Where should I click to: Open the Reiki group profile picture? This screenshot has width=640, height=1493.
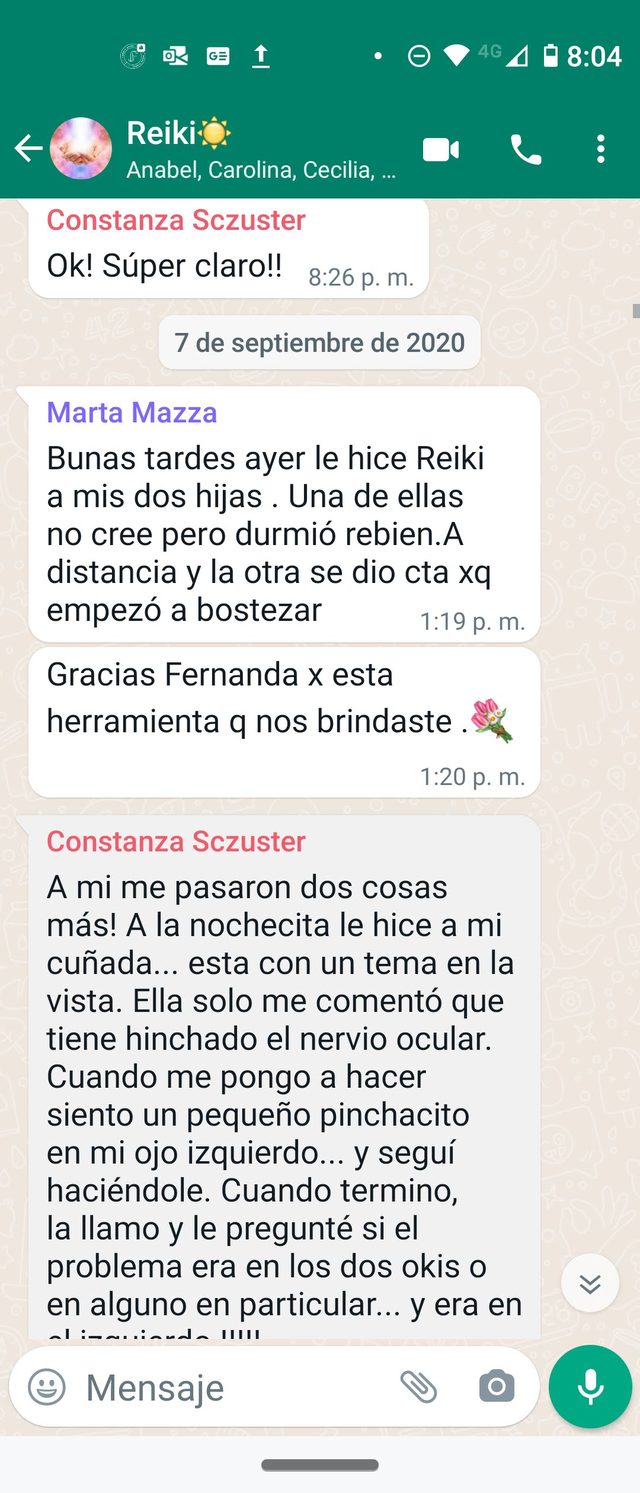pyautogui.click(x=80, y=150)
